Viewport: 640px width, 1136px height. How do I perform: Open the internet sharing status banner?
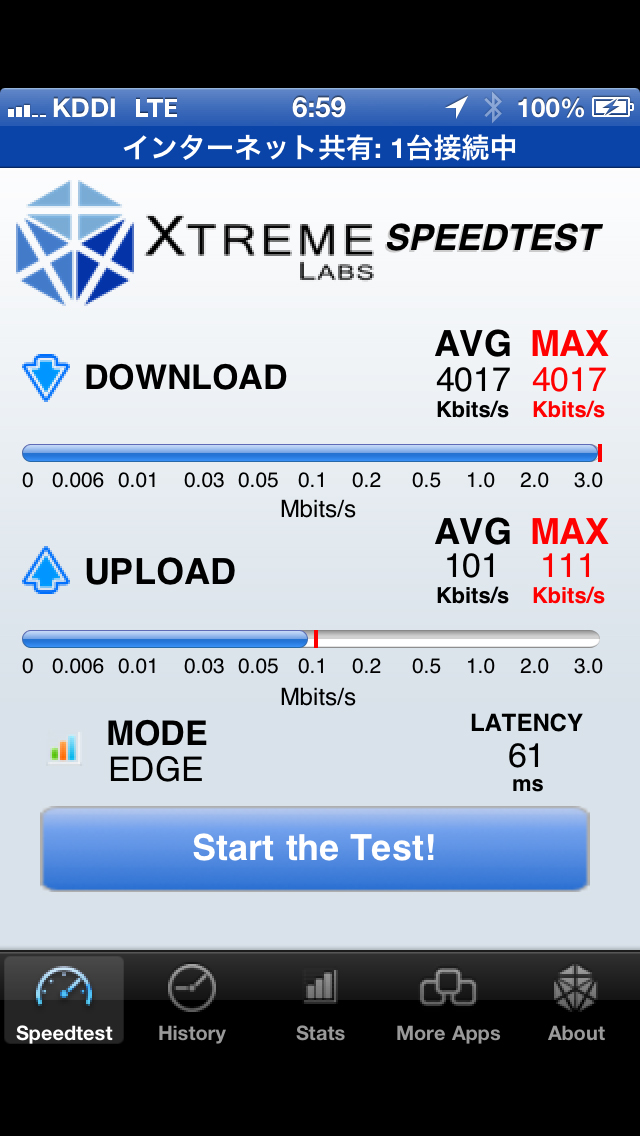click(320, 148)
